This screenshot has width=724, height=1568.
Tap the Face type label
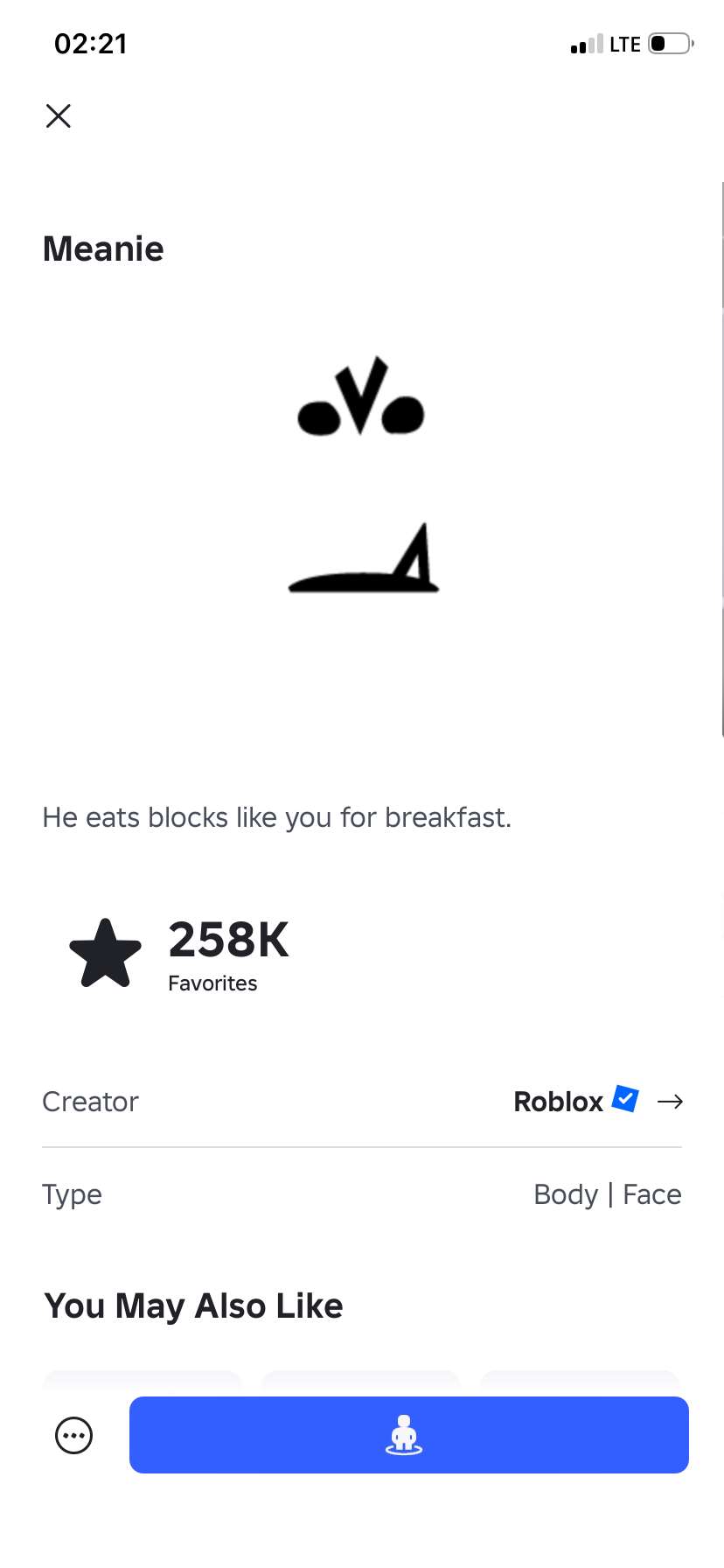[x=651, y=1193]
